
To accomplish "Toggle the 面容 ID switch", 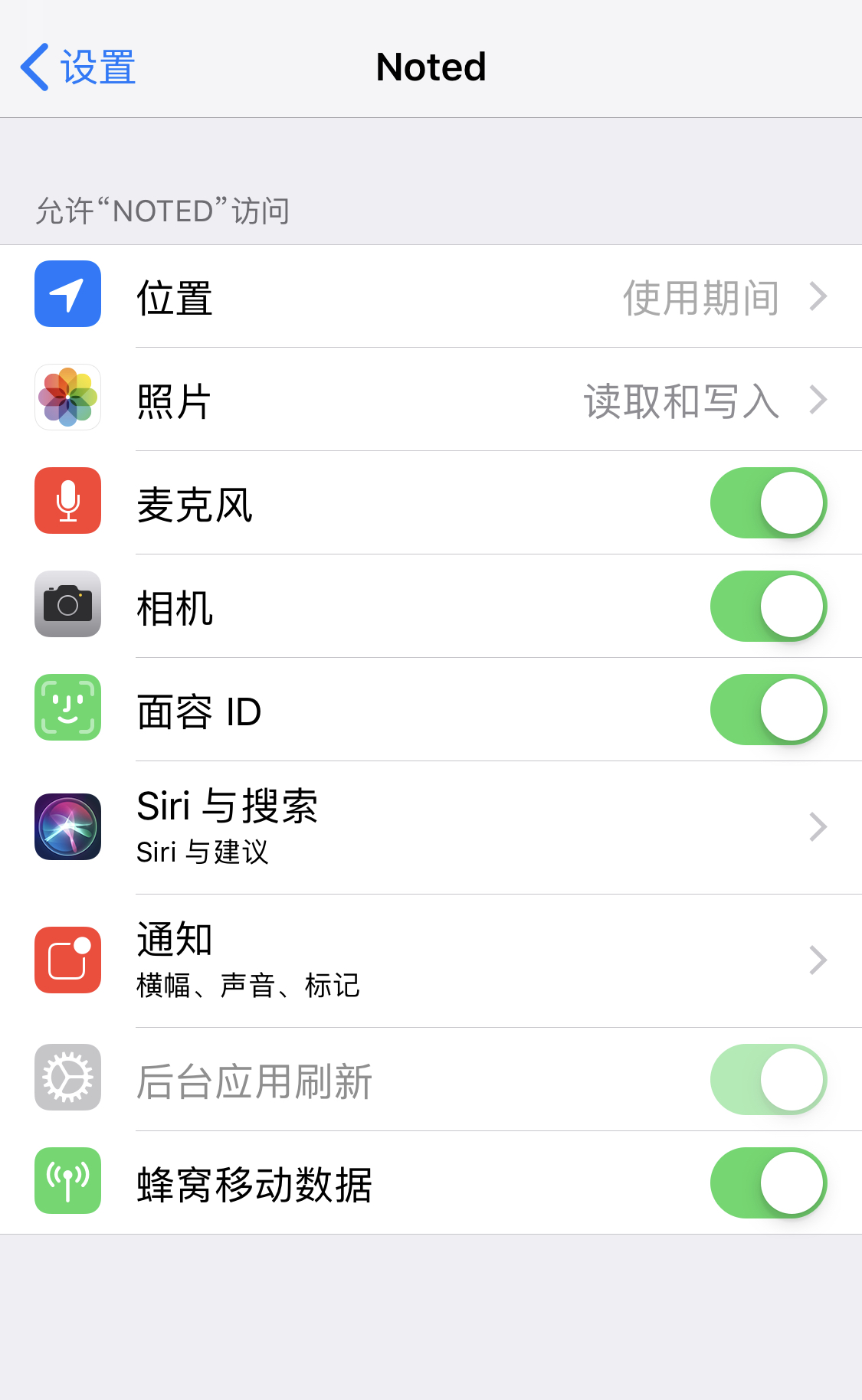I will (769, 710).
